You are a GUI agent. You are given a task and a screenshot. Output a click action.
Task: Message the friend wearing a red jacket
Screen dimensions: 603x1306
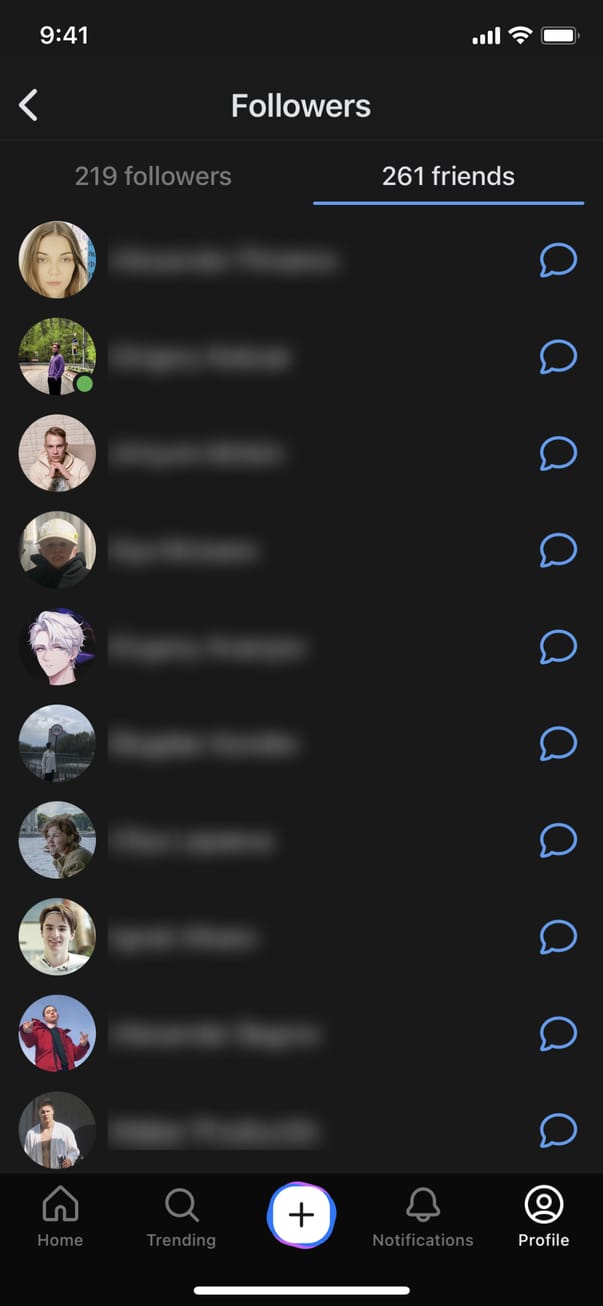(x=558, y=1033)
